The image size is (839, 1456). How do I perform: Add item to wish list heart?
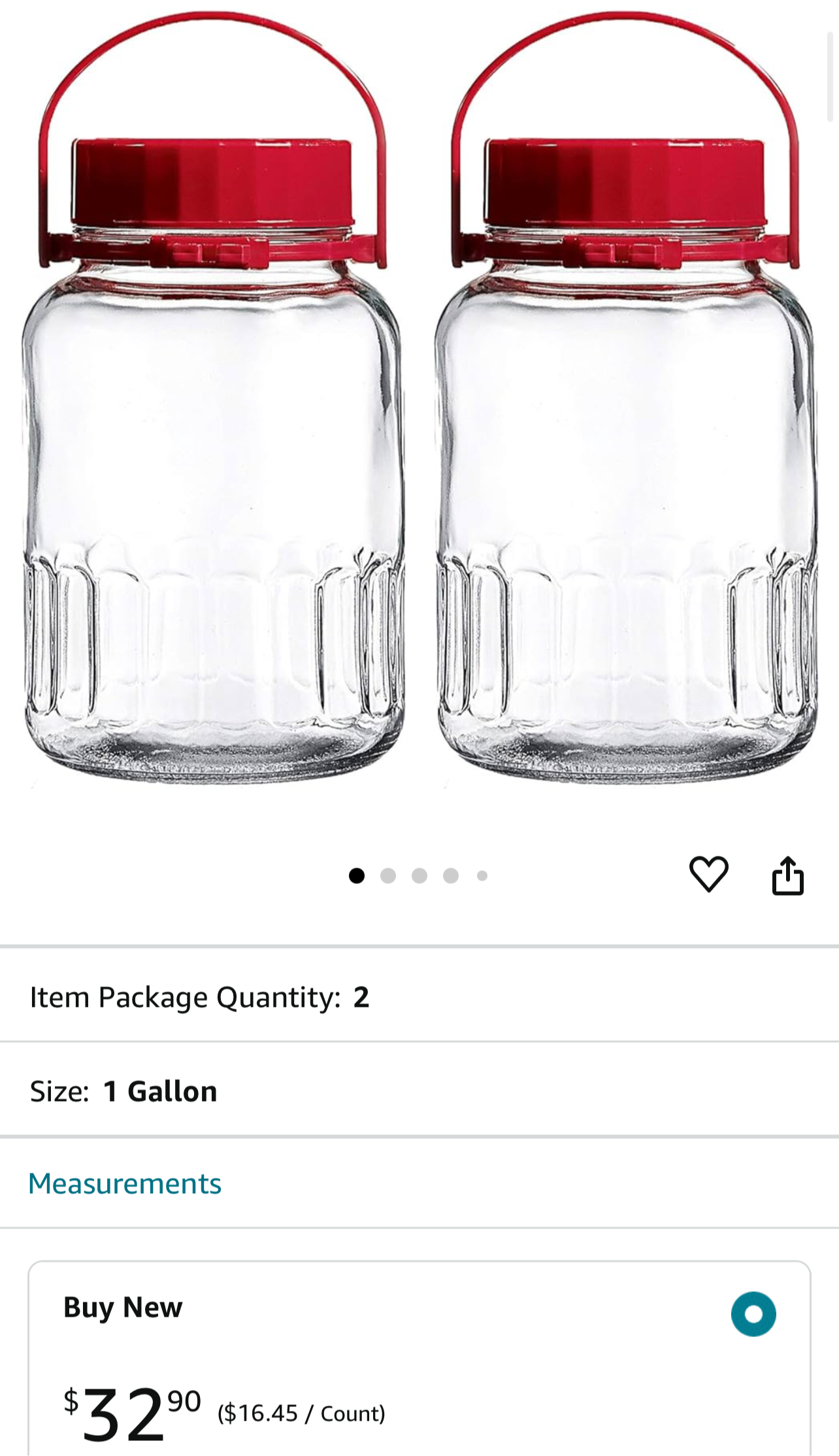pyautogui.click(x=708, y=874)
